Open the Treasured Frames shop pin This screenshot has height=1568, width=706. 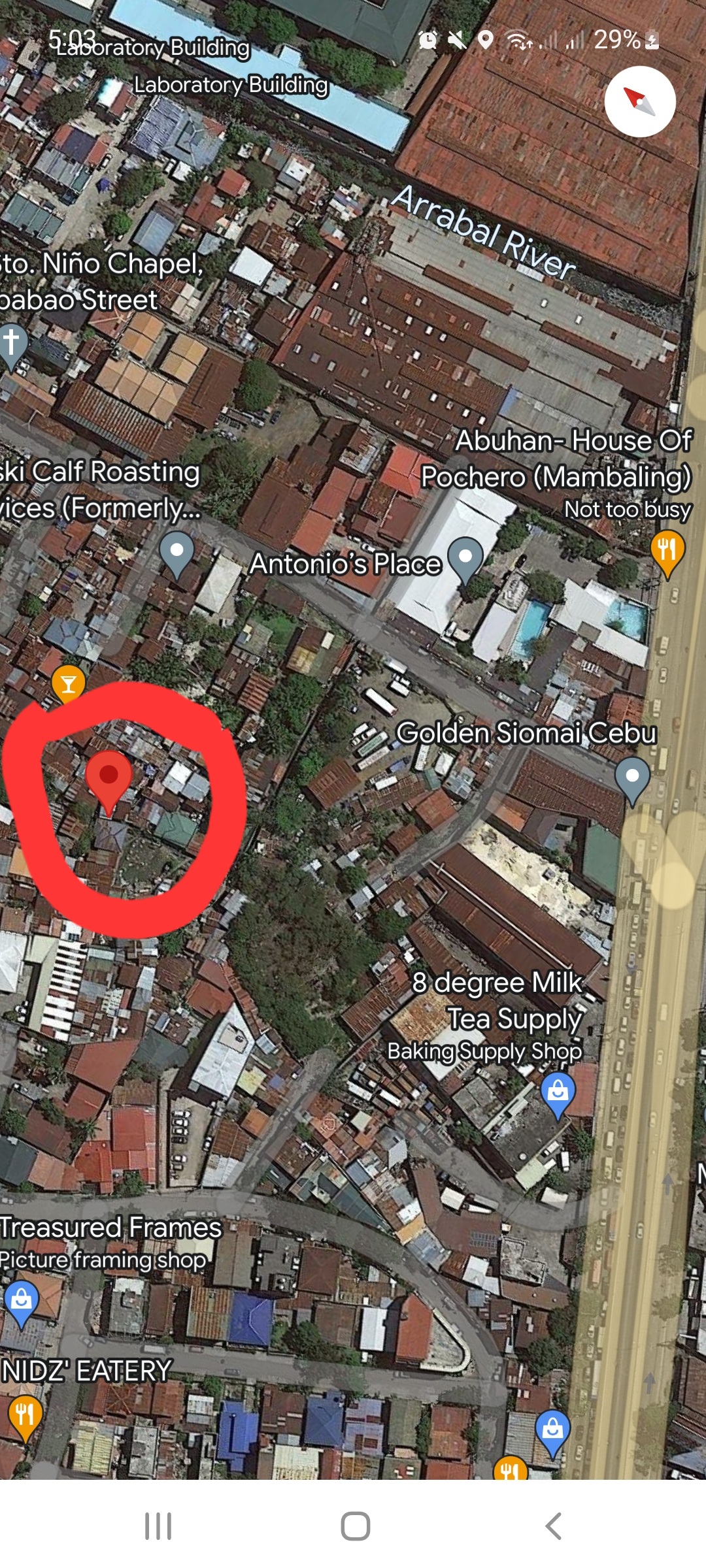point(21,1301)
